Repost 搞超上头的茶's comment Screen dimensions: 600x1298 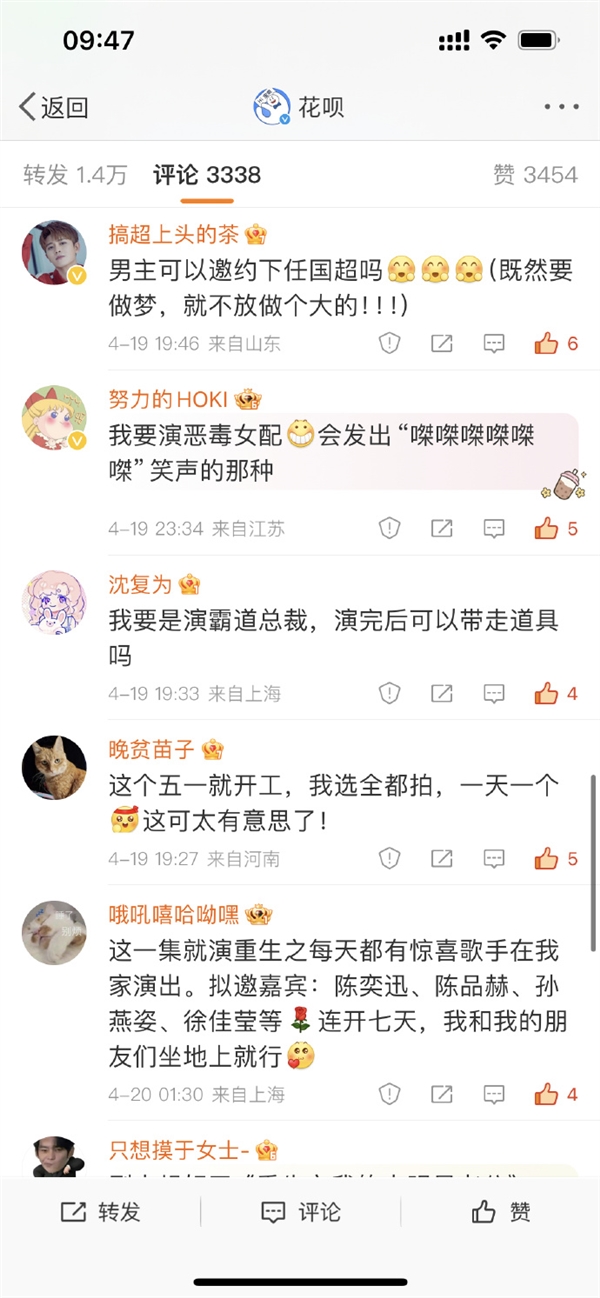[441, 344]
